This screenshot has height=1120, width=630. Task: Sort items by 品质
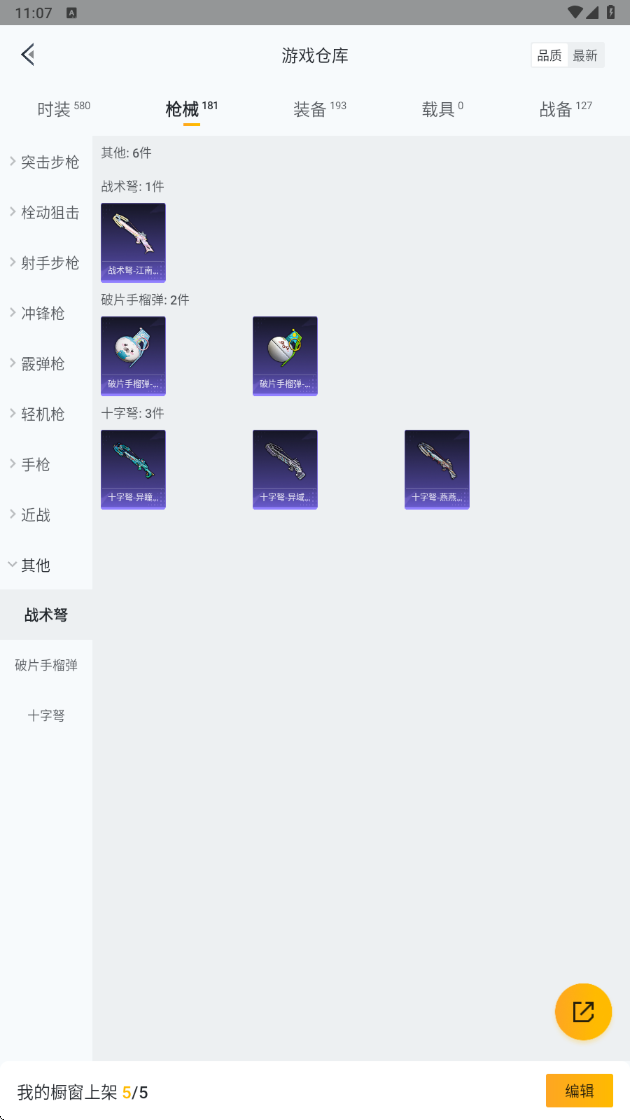coord(549,56)
